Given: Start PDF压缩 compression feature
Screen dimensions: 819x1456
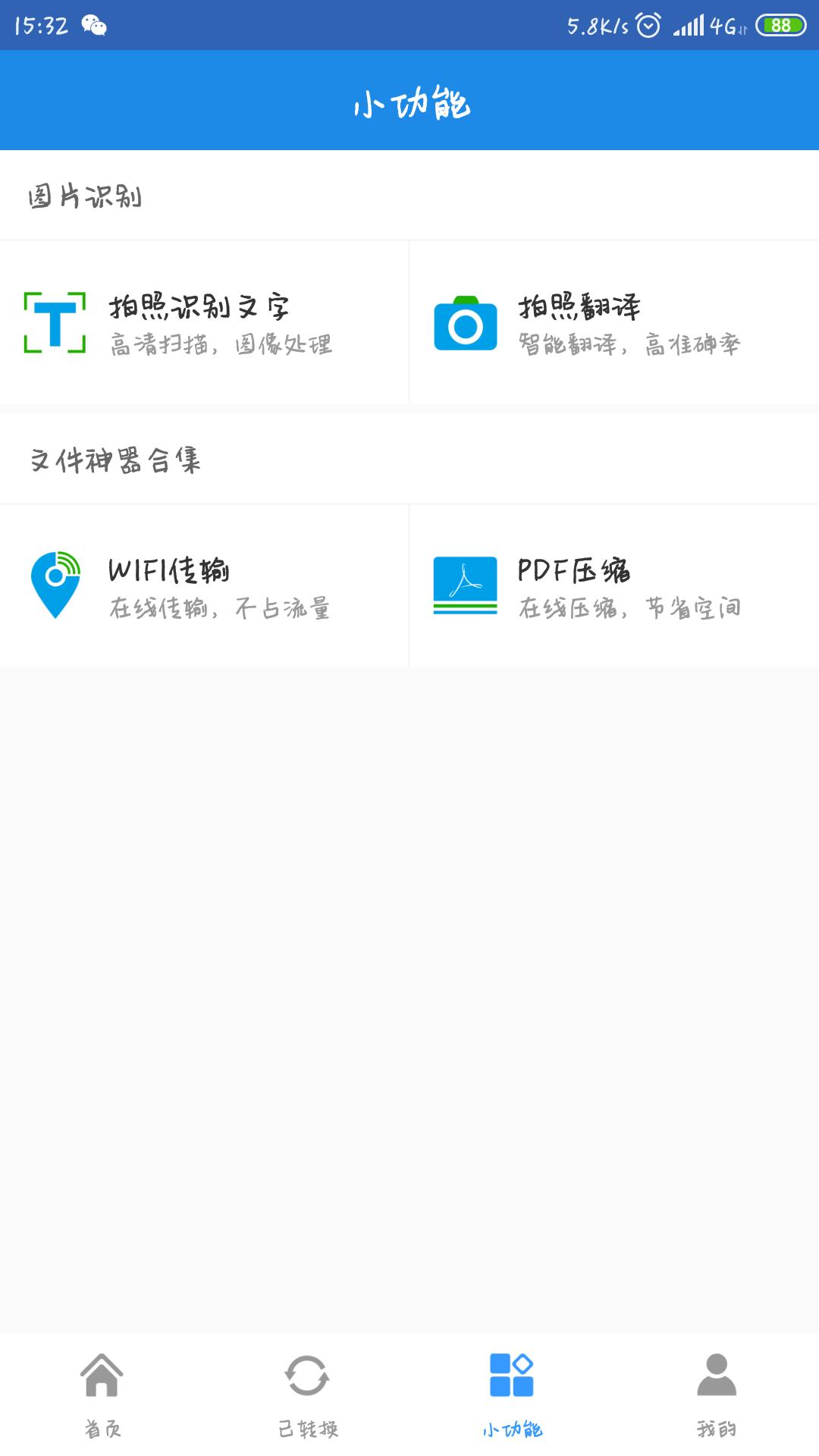Looking at the screenshot, I should pyautogui.click(x=614, y=584).
